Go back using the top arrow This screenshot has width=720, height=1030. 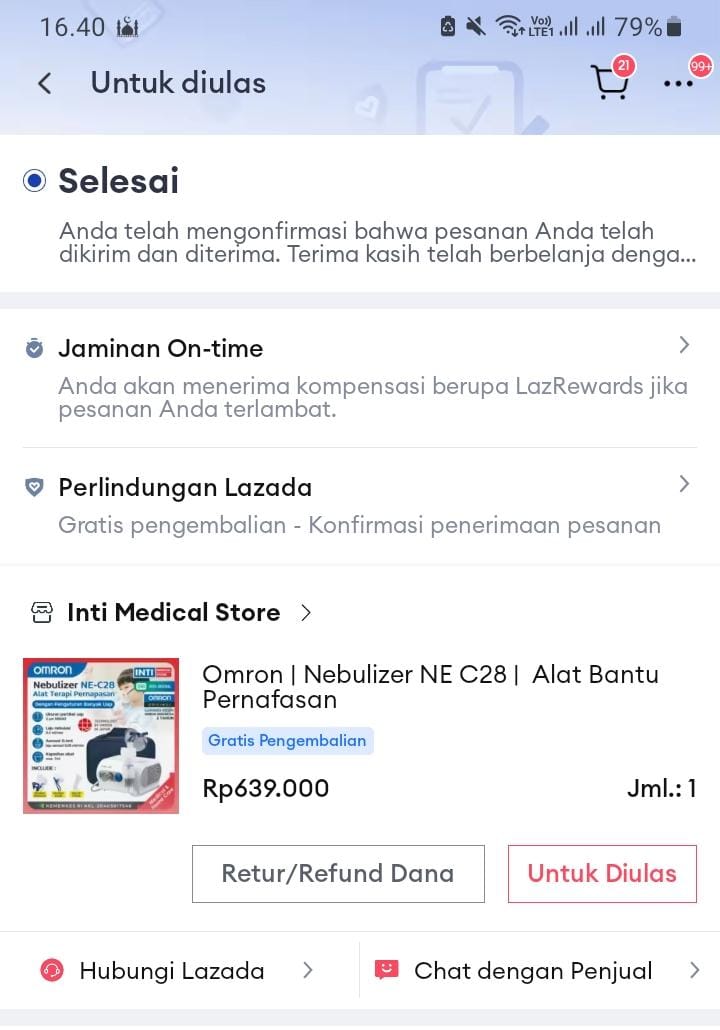point(44,83)
